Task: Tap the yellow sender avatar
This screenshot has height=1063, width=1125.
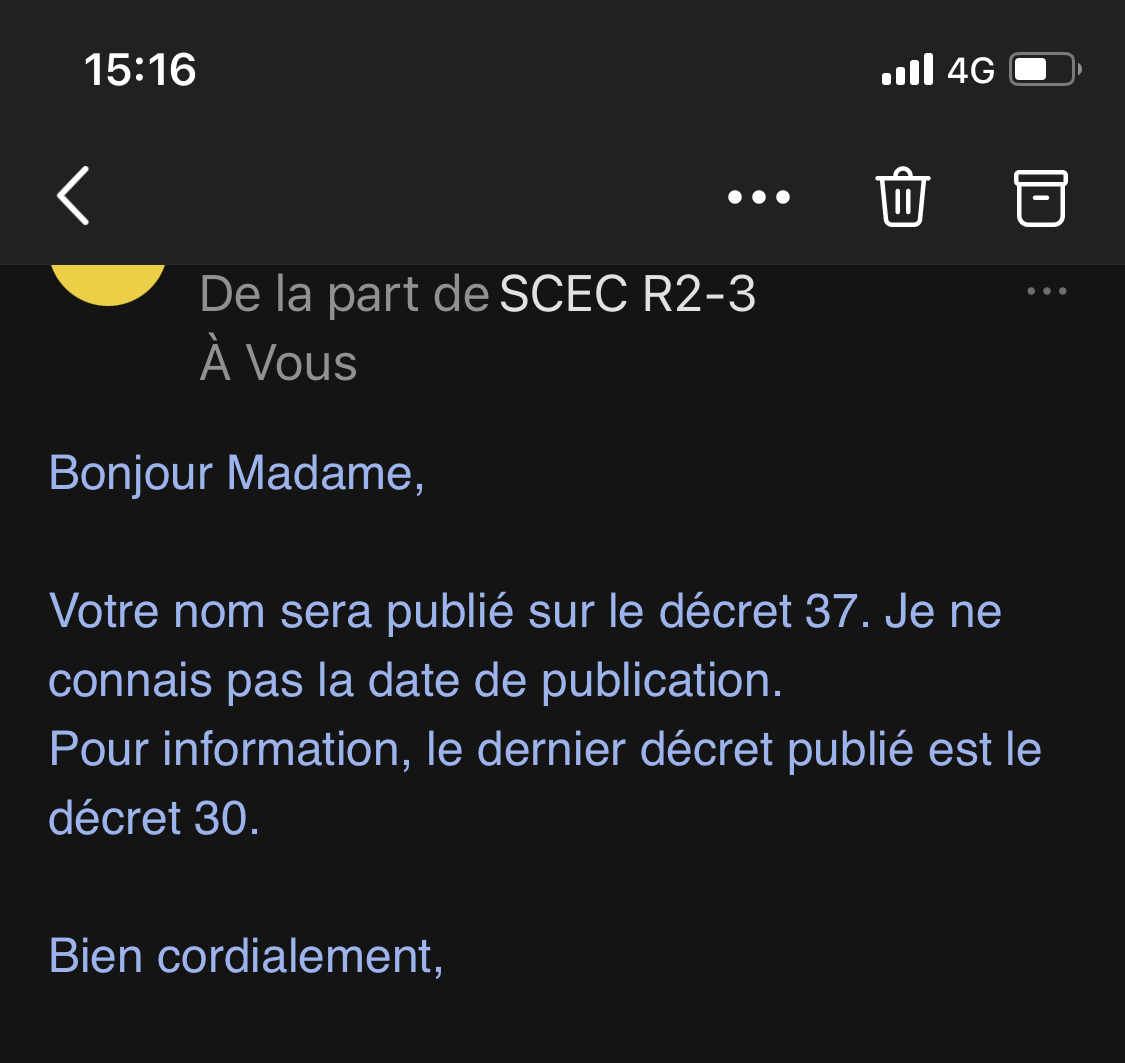Action: tap(108, 280)
